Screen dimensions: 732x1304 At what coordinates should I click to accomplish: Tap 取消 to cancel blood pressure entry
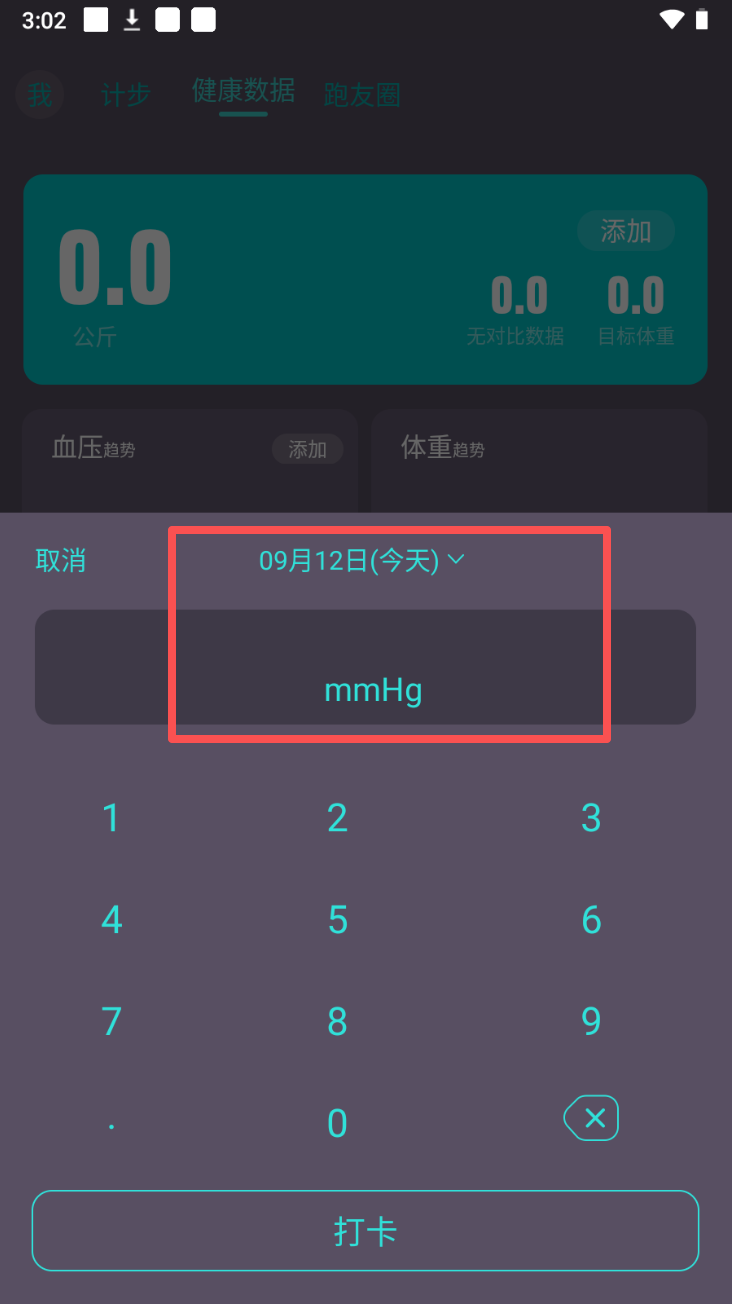tap(61, 561)
